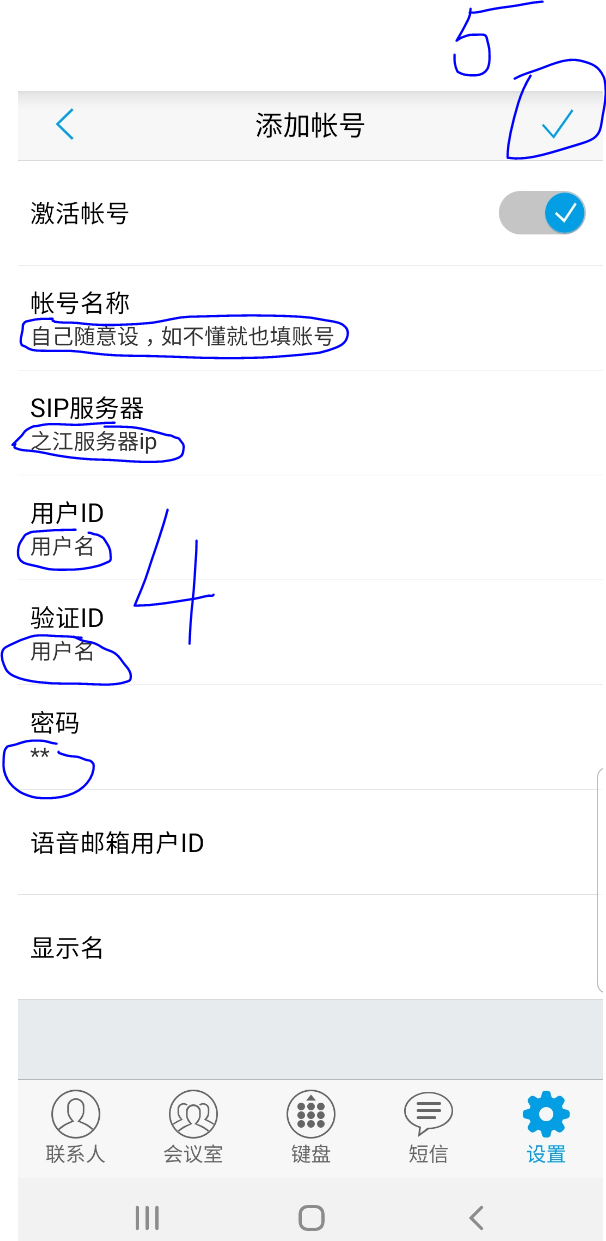This screenshot has height=1241, width=606.
Task: Open the 键盘 dial pad tab
Action: tap(311, 1128)
